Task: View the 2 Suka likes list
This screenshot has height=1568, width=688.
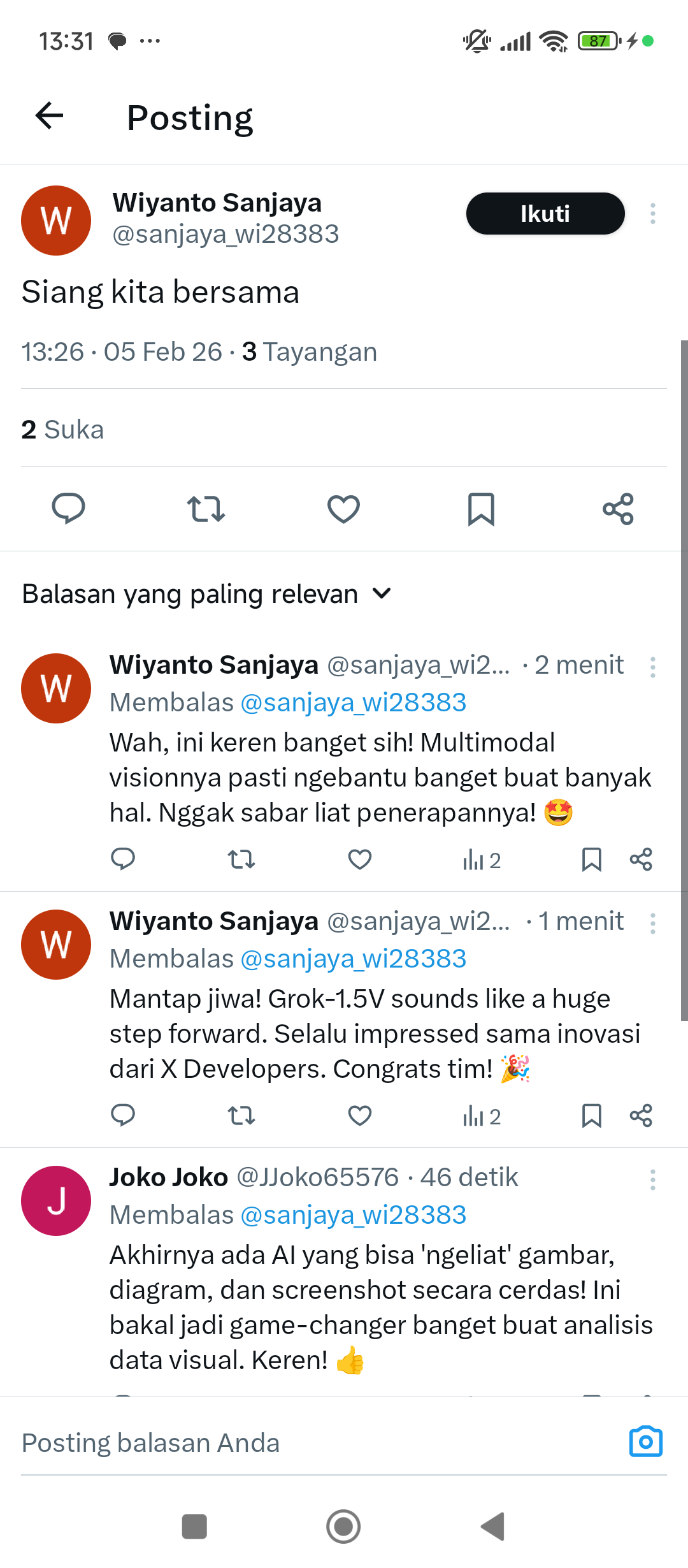Action: [x=62, y=430]
